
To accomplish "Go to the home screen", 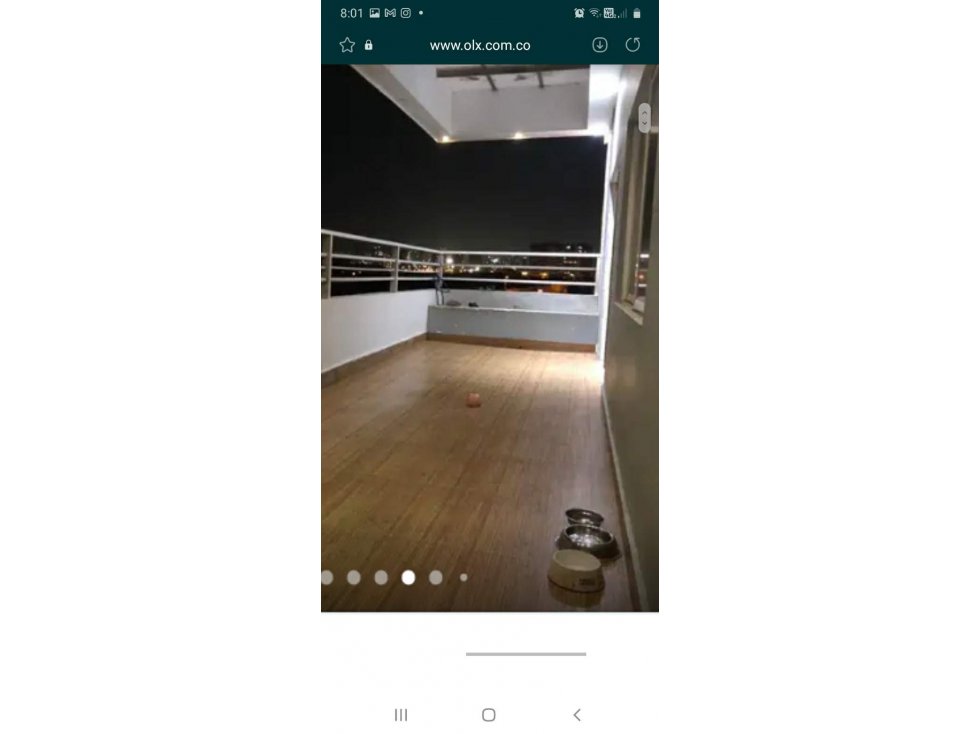I will pos(489,714).
